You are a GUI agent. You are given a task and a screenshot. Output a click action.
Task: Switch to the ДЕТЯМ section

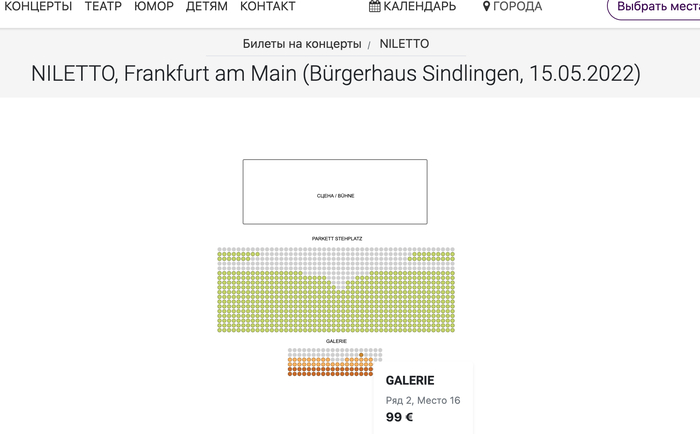coord(207,7)
